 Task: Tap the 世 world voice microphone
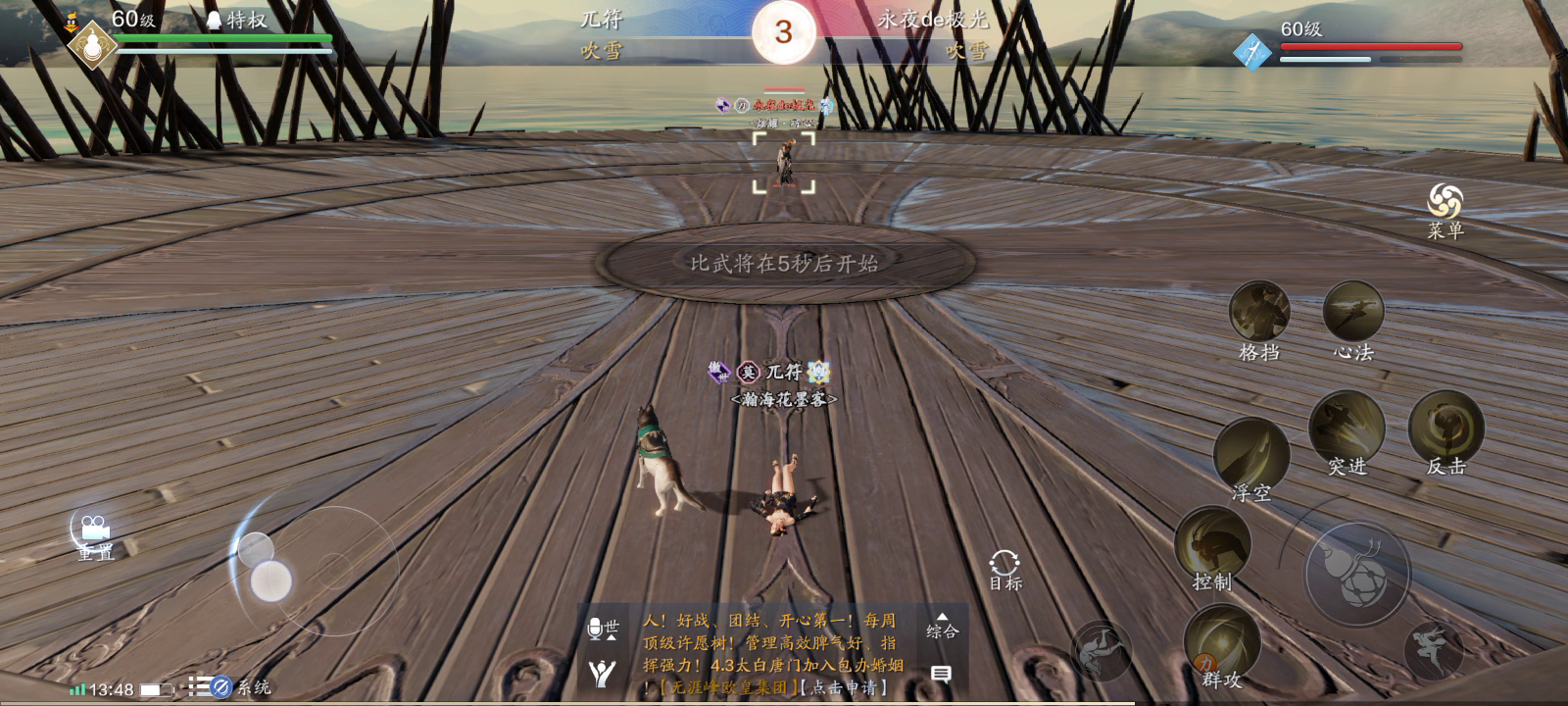(602, 629)
